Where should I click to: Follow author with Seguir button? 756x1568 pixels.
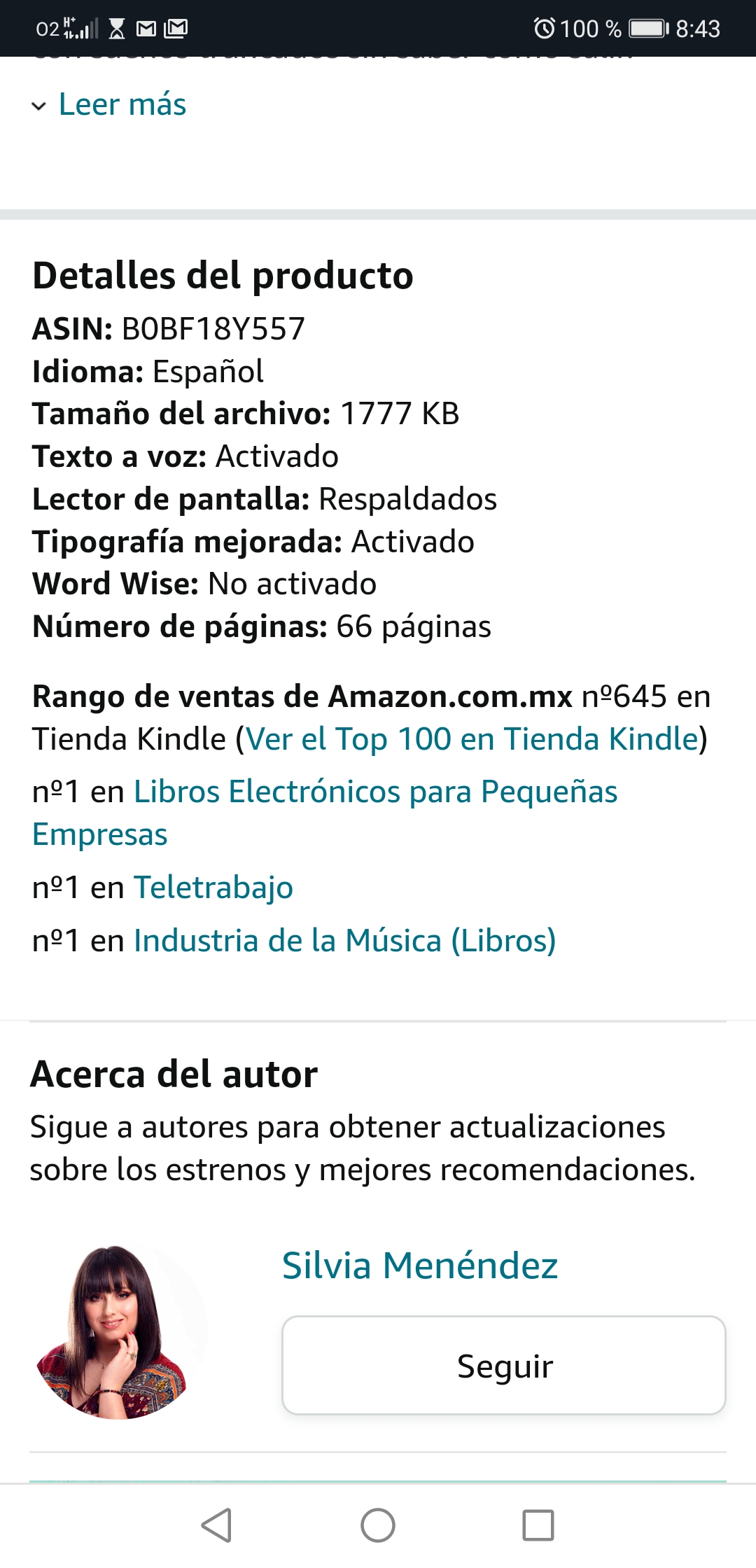(x=504, y=1366)
